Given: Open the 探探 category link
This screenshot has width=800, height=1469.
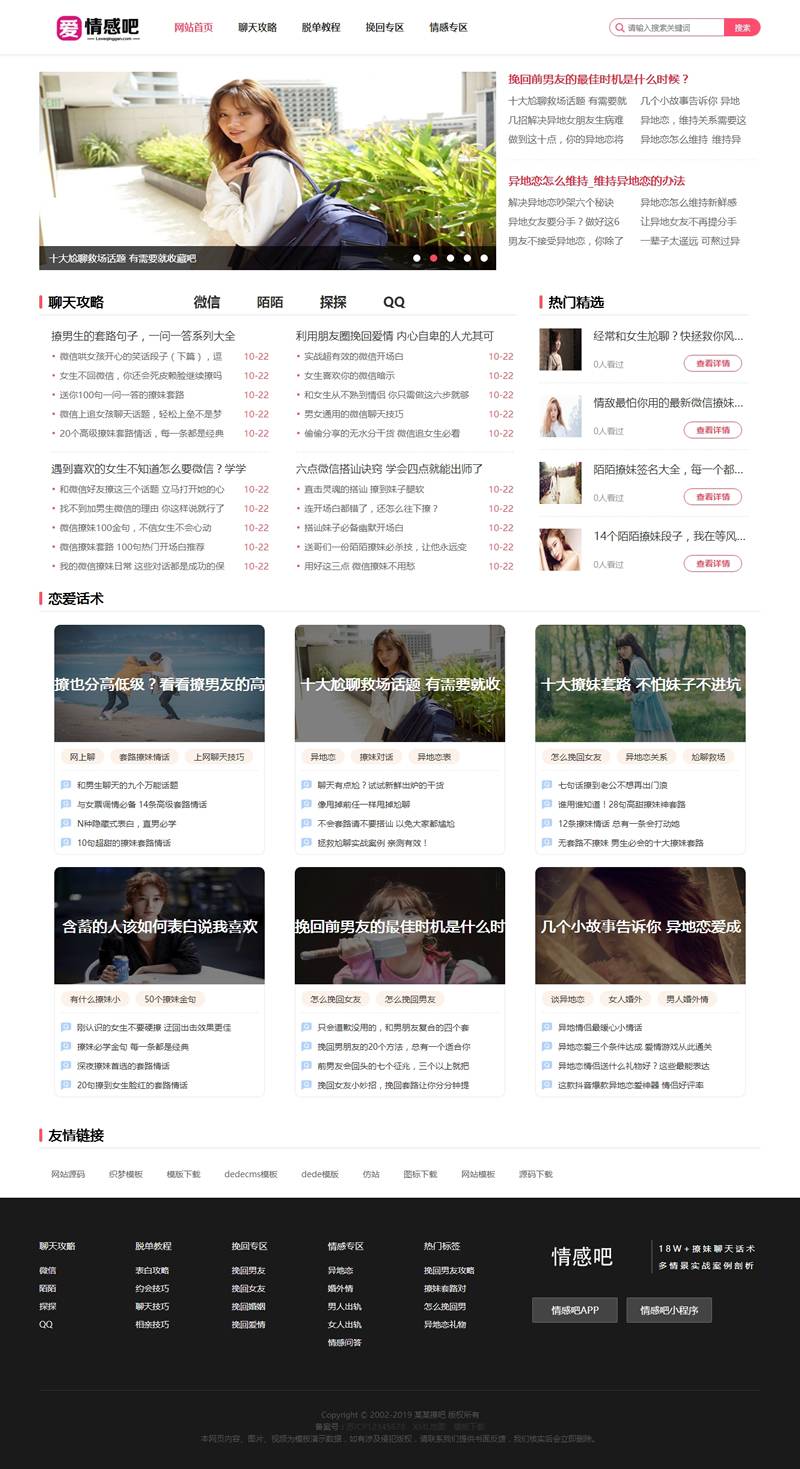Looking at the screenshot, I should (333, 302).
